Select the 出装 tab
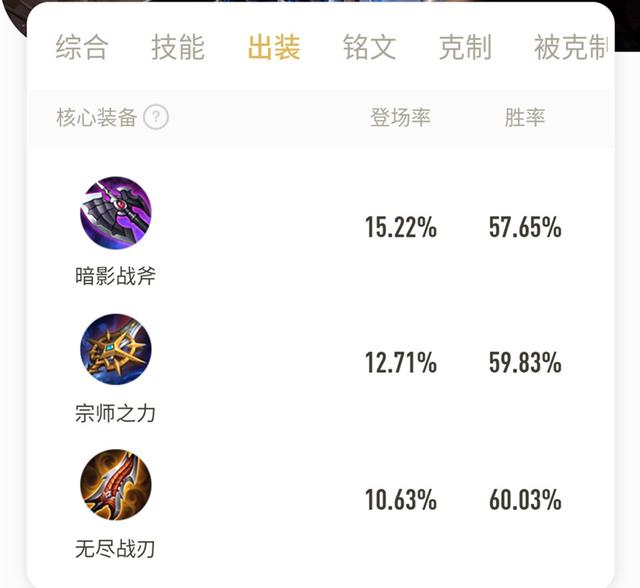 [274, 47]
